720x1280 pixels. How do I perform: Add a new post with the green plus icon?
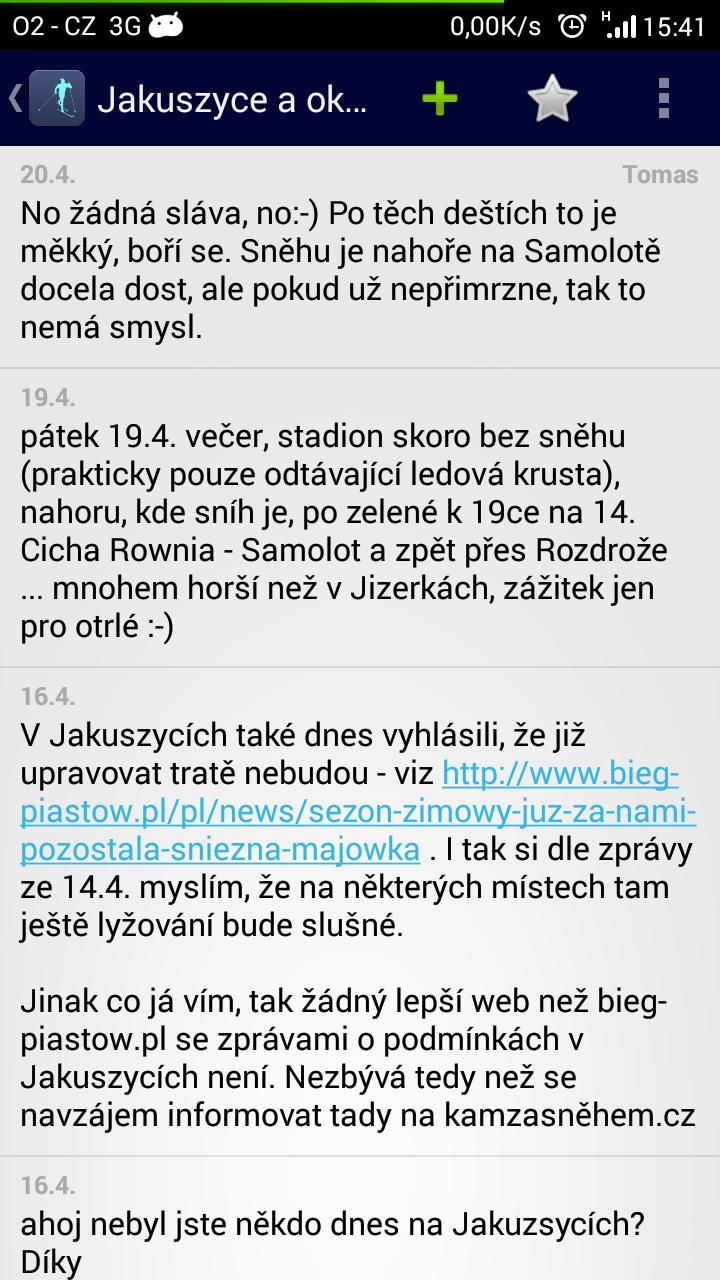point(437,100)
